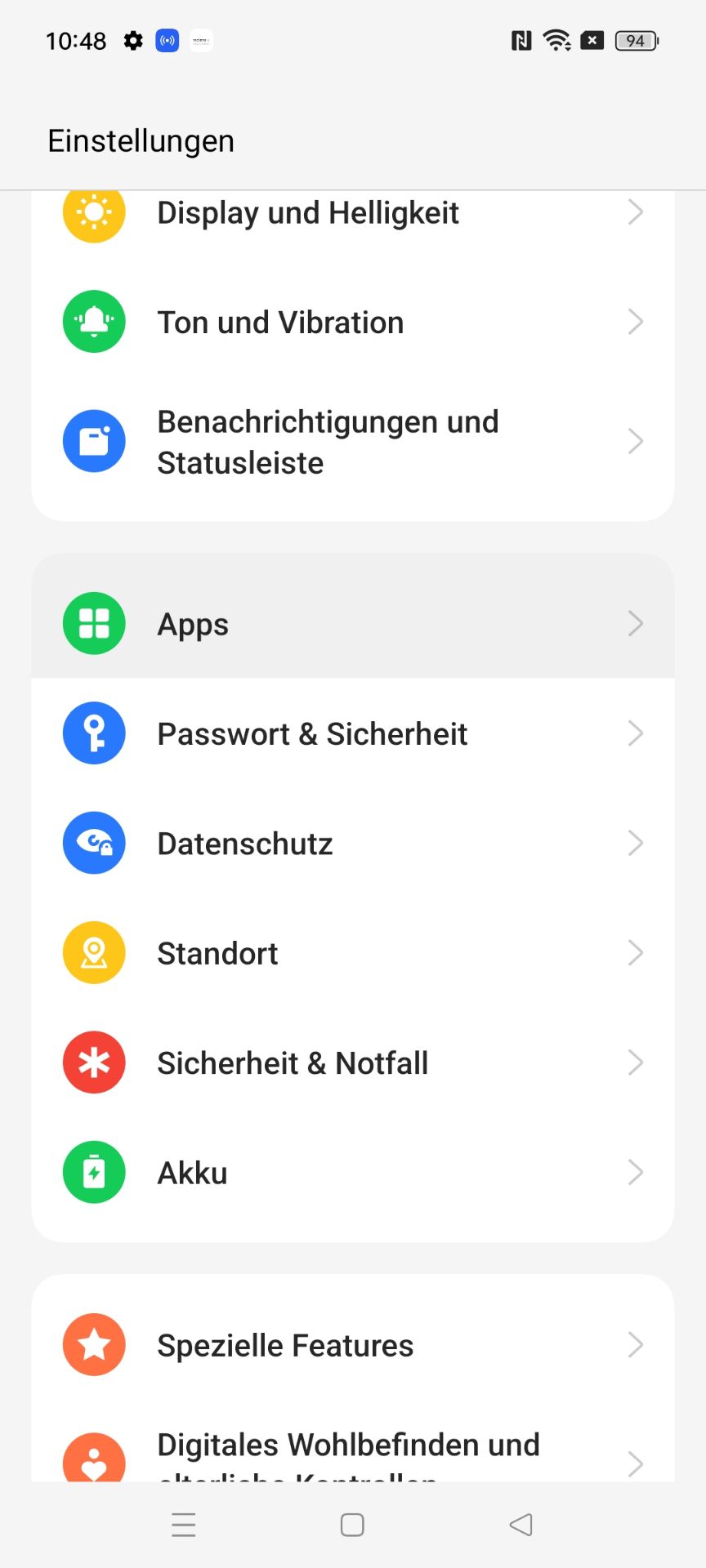Select the Standort option
The image size is (706, 1568).
pos(353,953)
